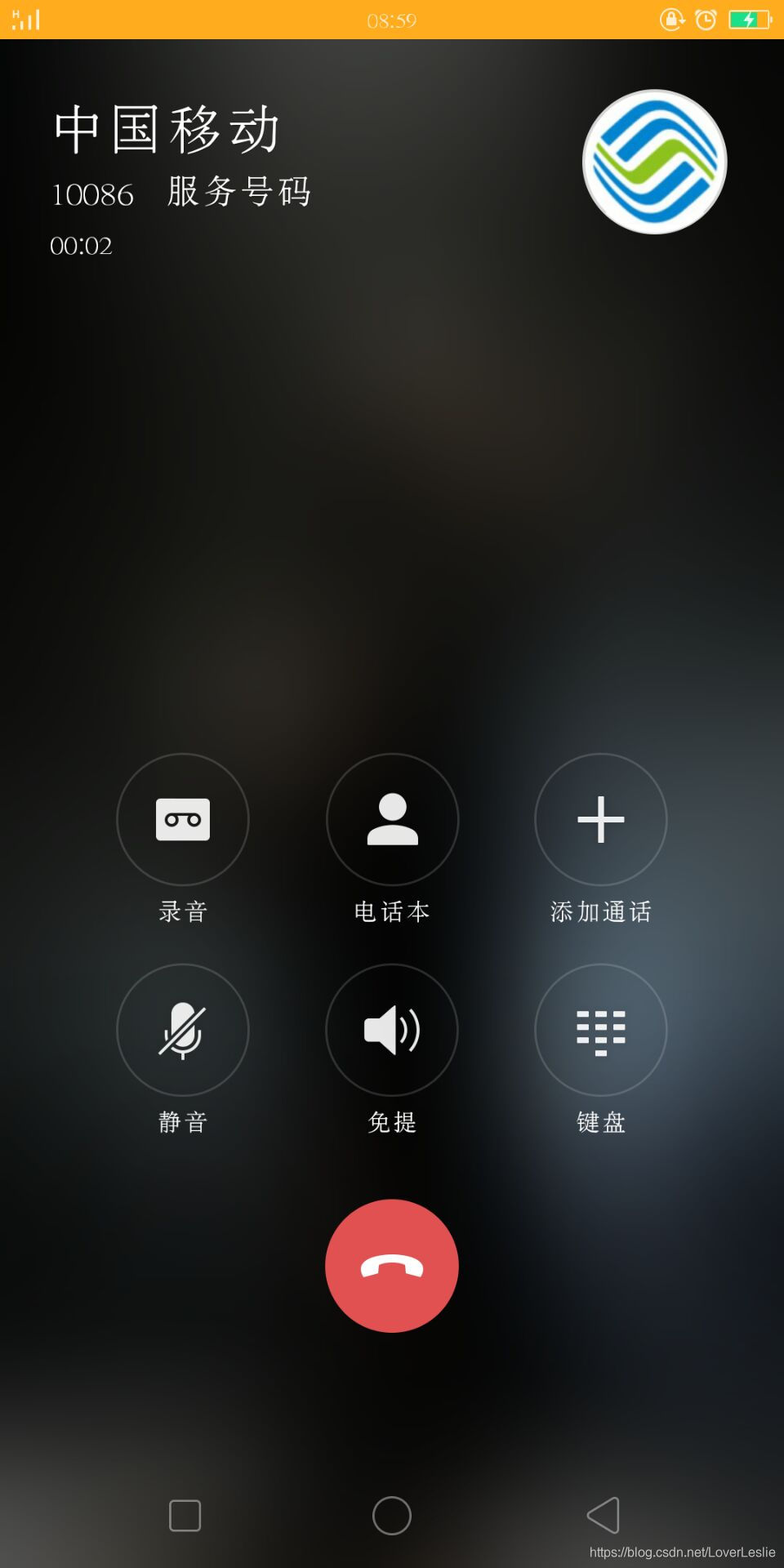This screenshot has height=1568, width=784.
Task: Go to home screen via the home button
Action: pos(392,1516)
